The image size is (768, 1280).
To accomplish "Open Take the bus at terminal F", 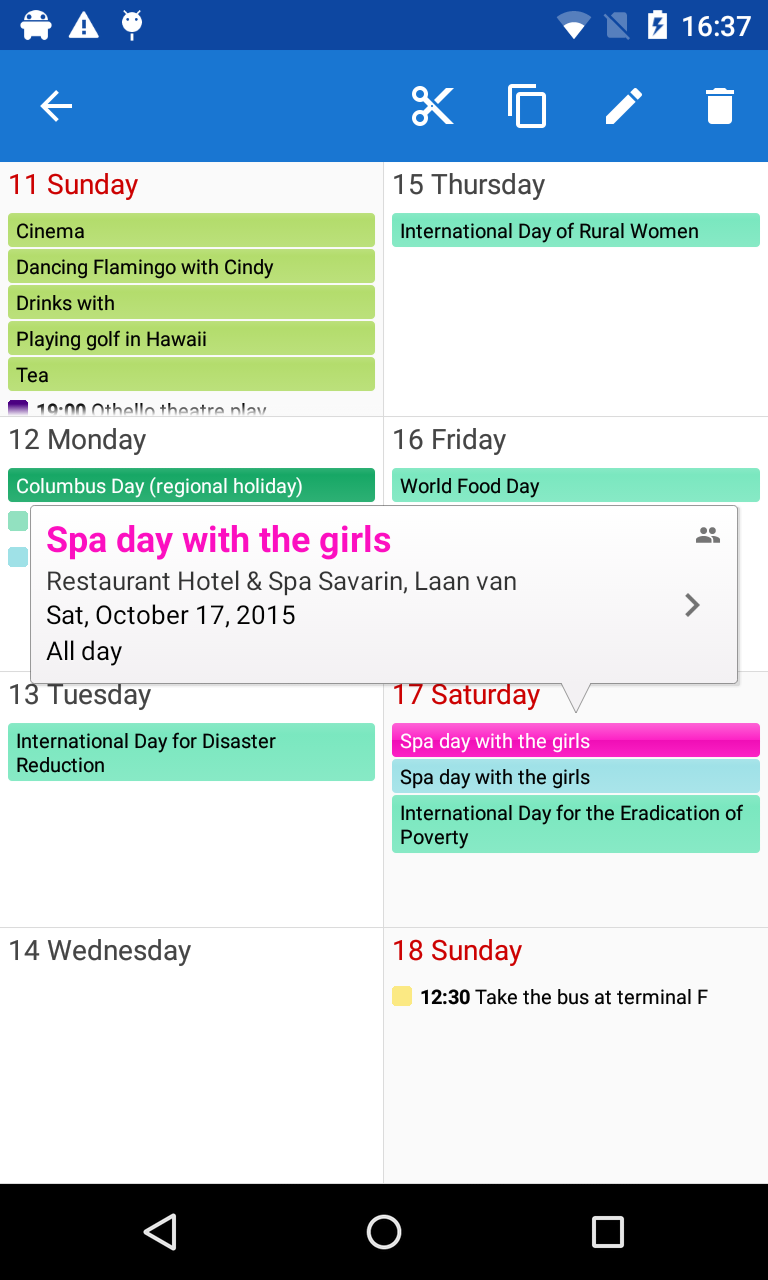I will click(563, 997).
